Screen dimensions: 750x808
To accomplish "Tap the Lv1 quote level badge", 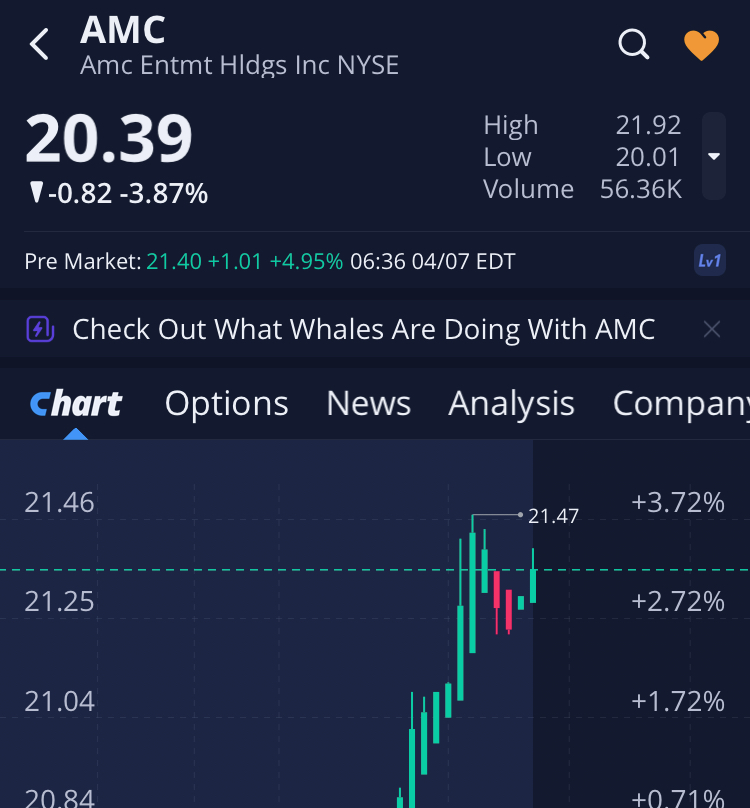I will click(x=709, y=261).
